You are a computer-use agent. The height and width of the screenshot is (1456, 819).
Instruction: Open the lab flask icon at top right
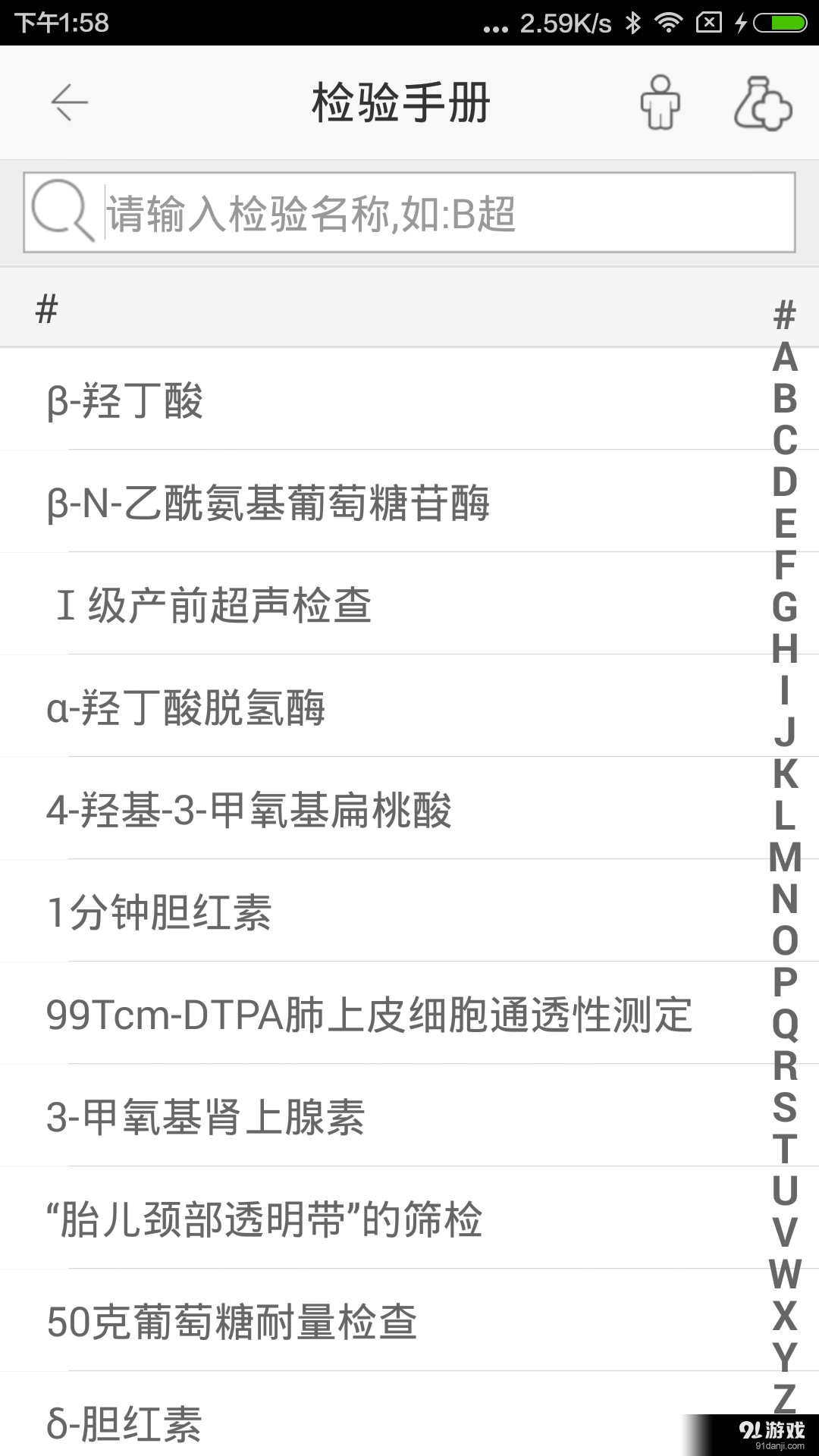(x=762, y=103)
